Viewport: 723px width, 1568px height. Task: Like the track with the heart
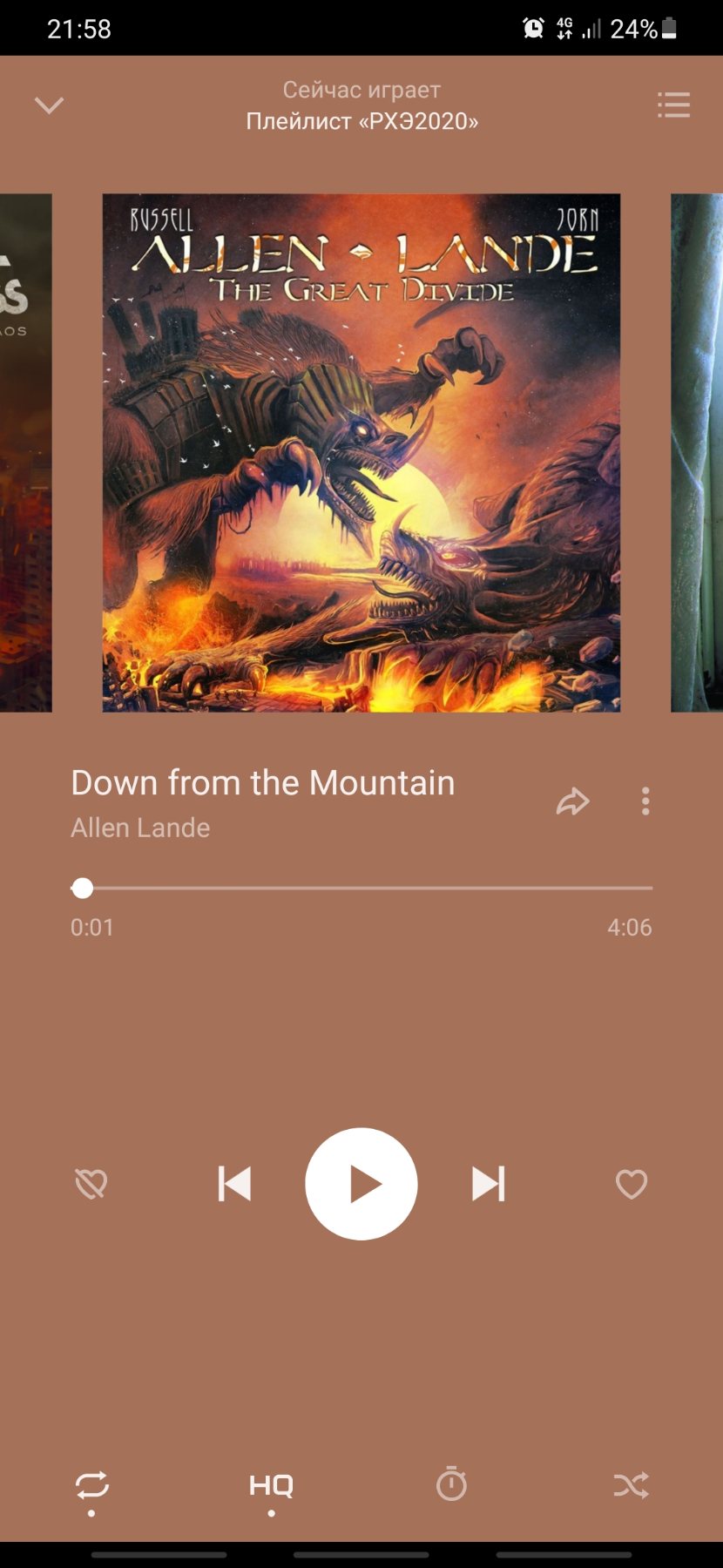click(x=632, y=1184)
